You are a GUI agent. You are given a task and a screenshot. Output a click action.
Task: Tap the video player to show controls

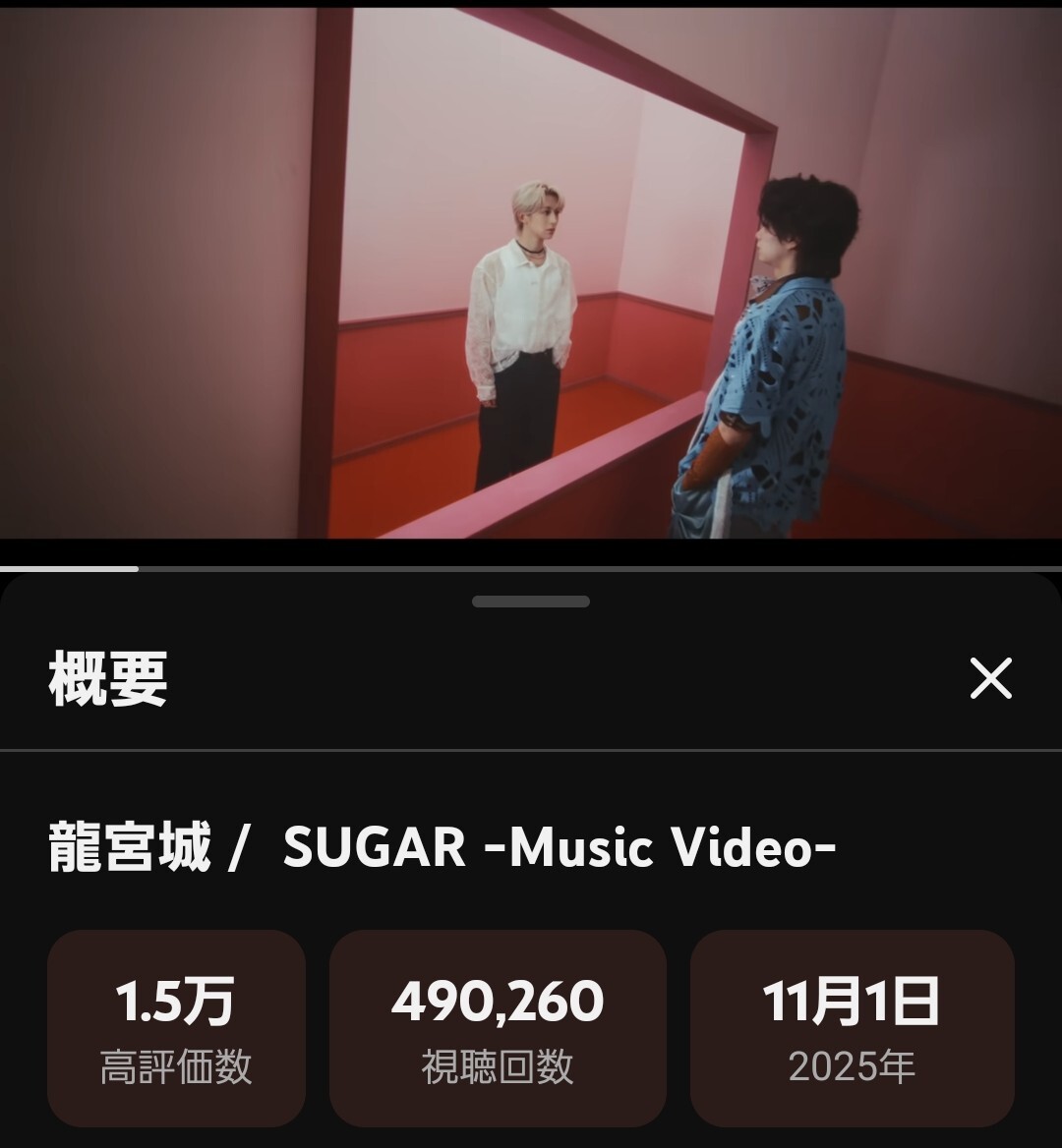coord(531,275)
